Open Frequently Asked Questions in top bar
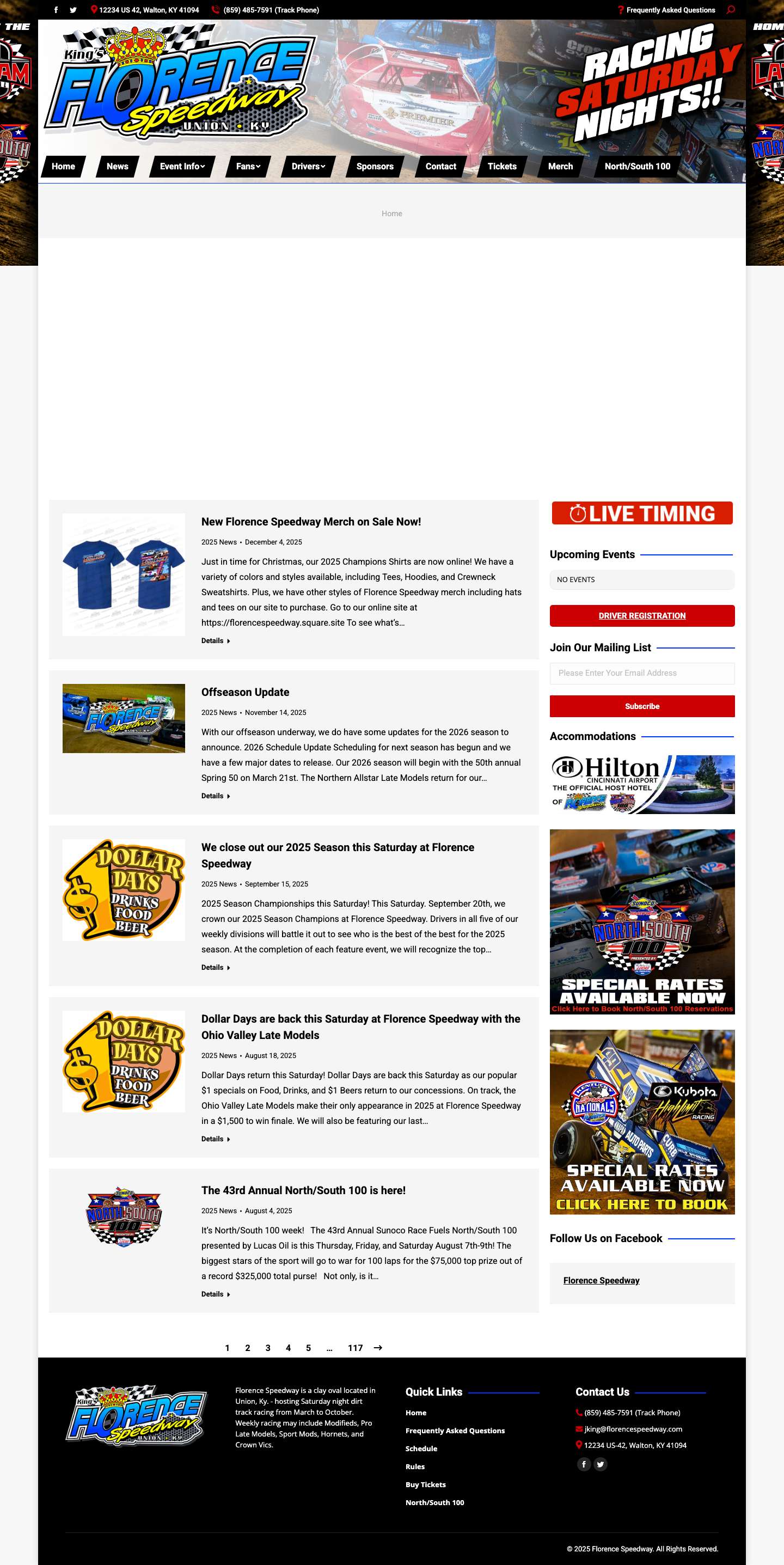 [x=670, y=10]
